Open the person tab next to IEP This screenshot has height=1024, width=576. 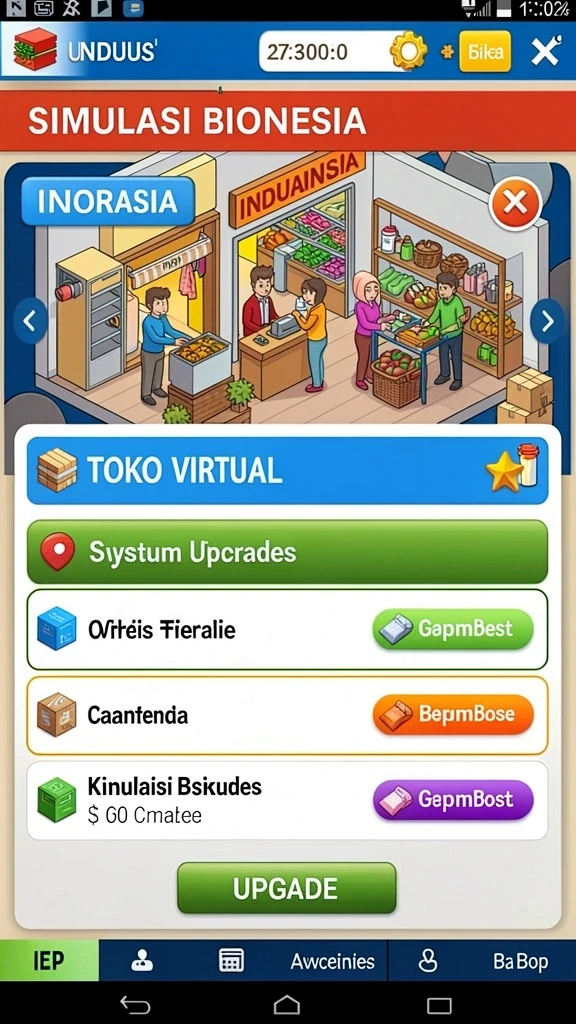click(142, 961)
